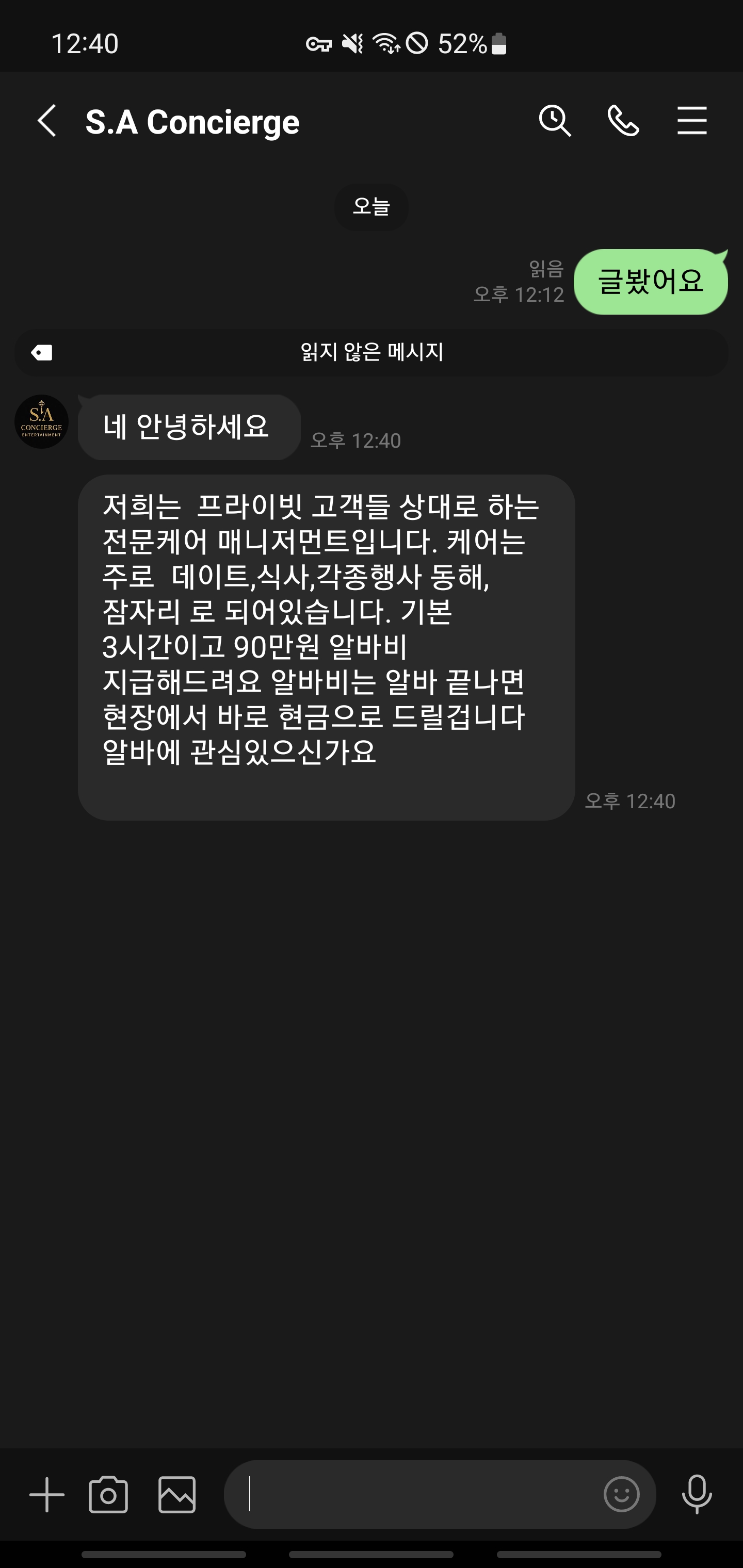
Task: Record a voice message with the microphone
Action: (697, 1494)
